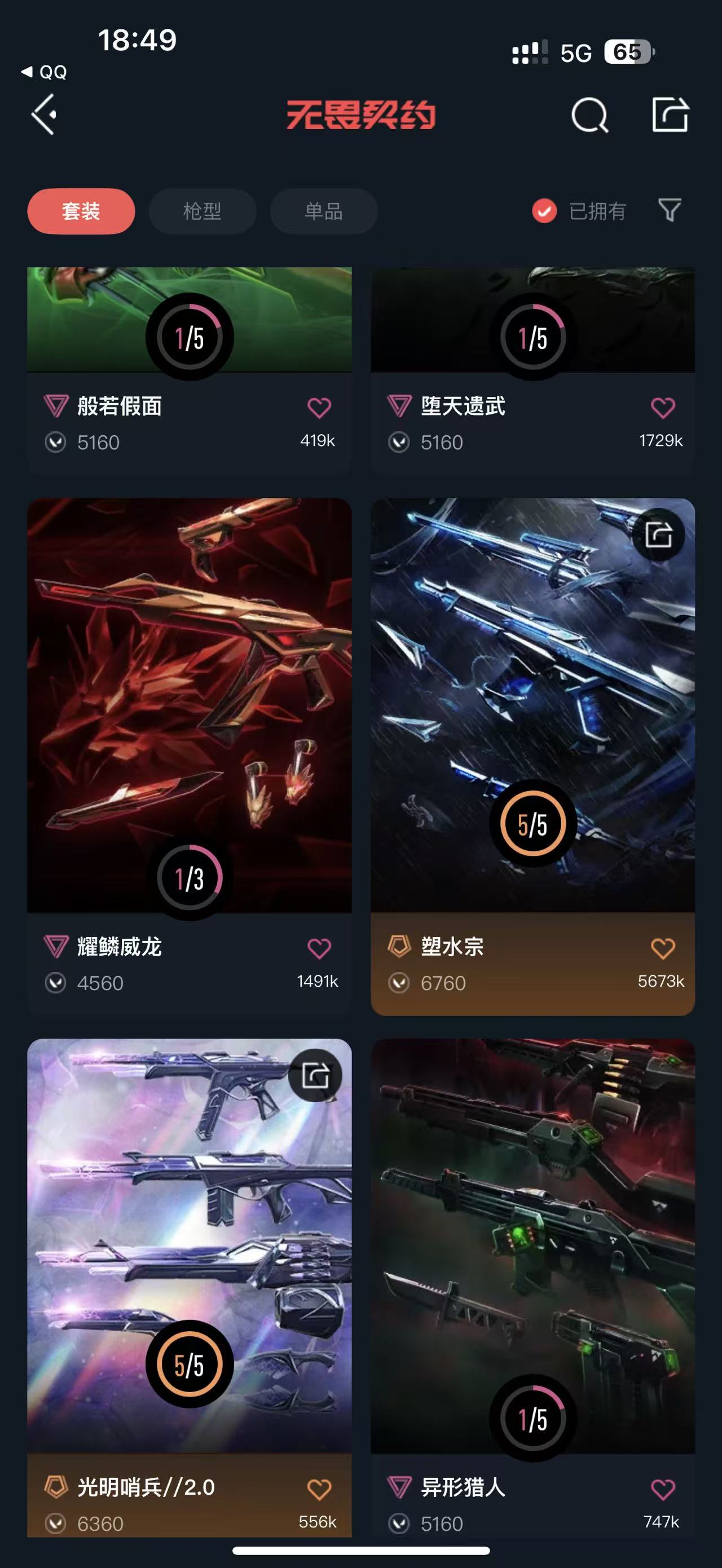Select the 套装 tab
The width and height of the screenshot is (722, 1568).
click(x=81, y=211)
